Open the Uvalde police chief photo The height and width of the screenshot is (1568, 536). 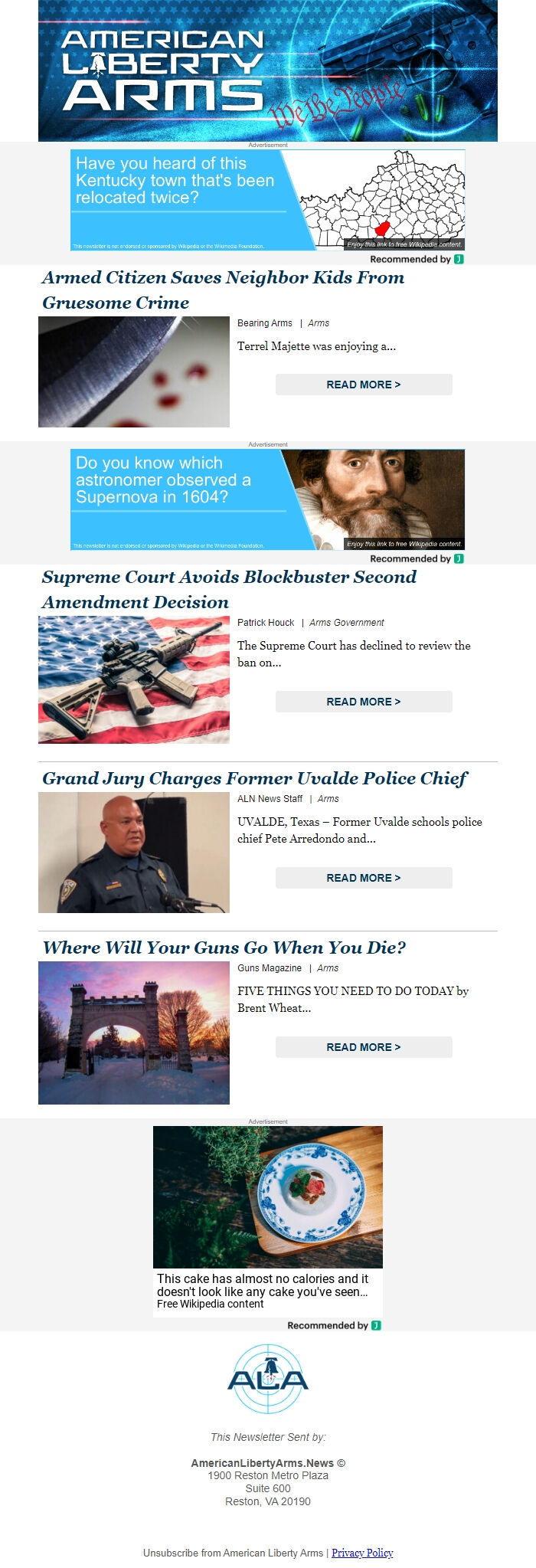click(134, 853)
